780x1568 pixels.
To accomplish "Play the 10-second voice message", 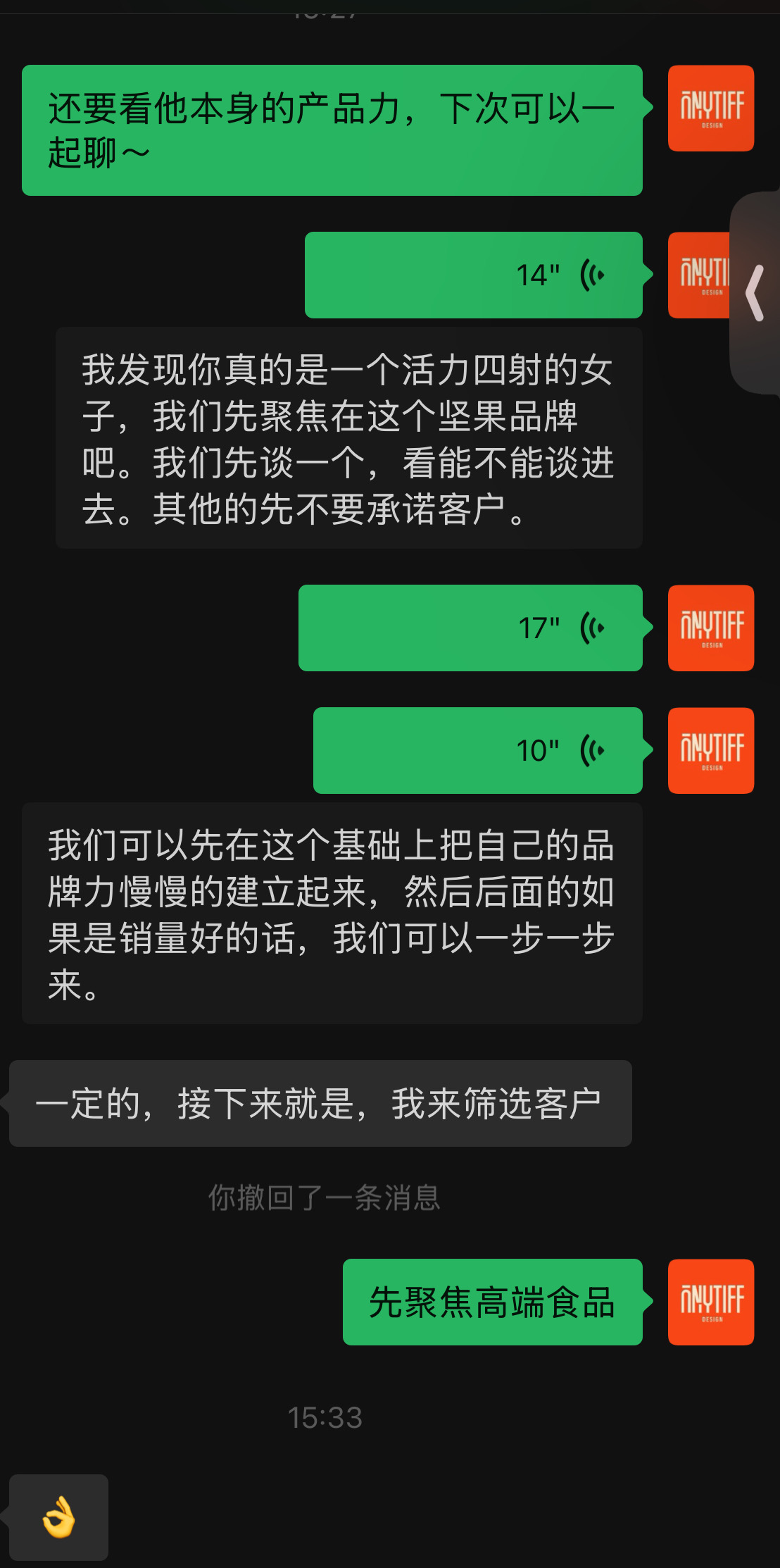I will [478, 750].
